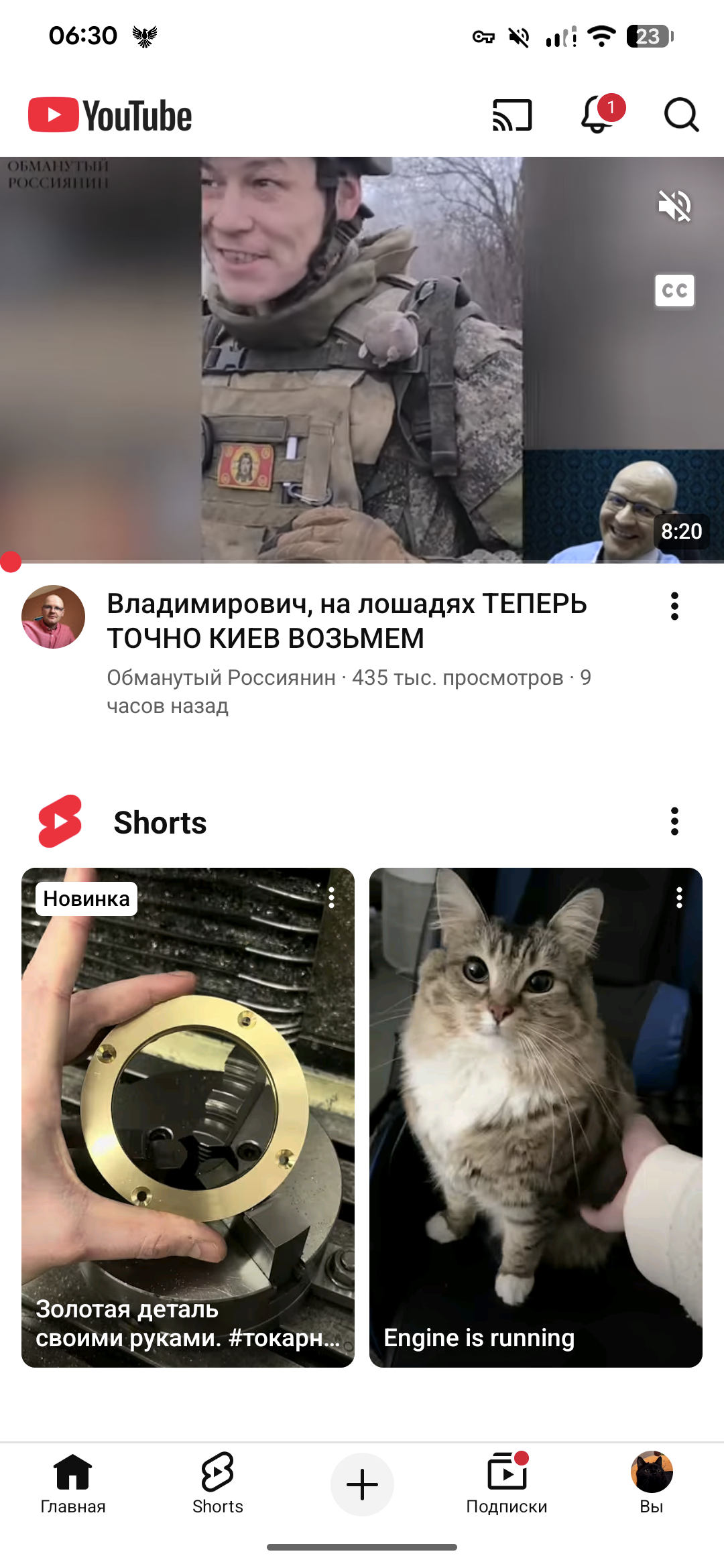Create new content with the plus button
The image size is (724, 1568).
point(362,1484)
